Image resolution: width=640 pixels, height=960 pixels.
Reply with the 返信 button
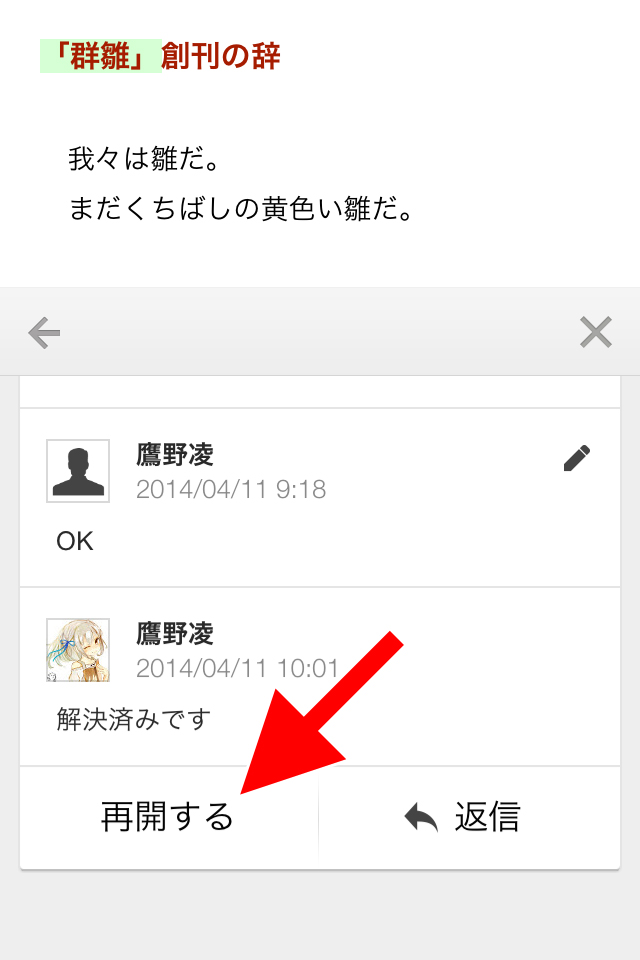pos(463,817)
